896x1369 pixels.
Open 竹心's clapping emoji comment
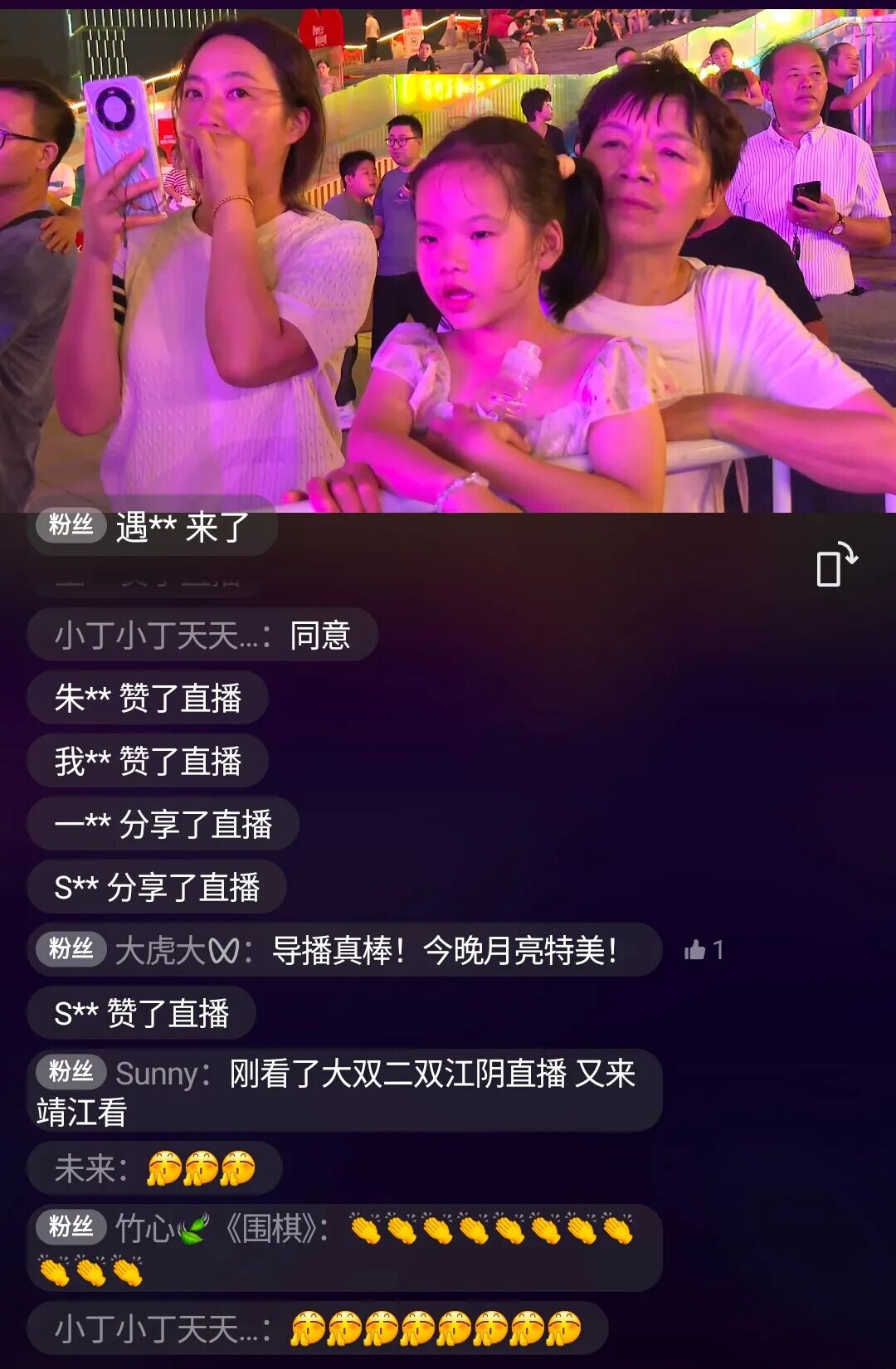[x=343, y=1247]
